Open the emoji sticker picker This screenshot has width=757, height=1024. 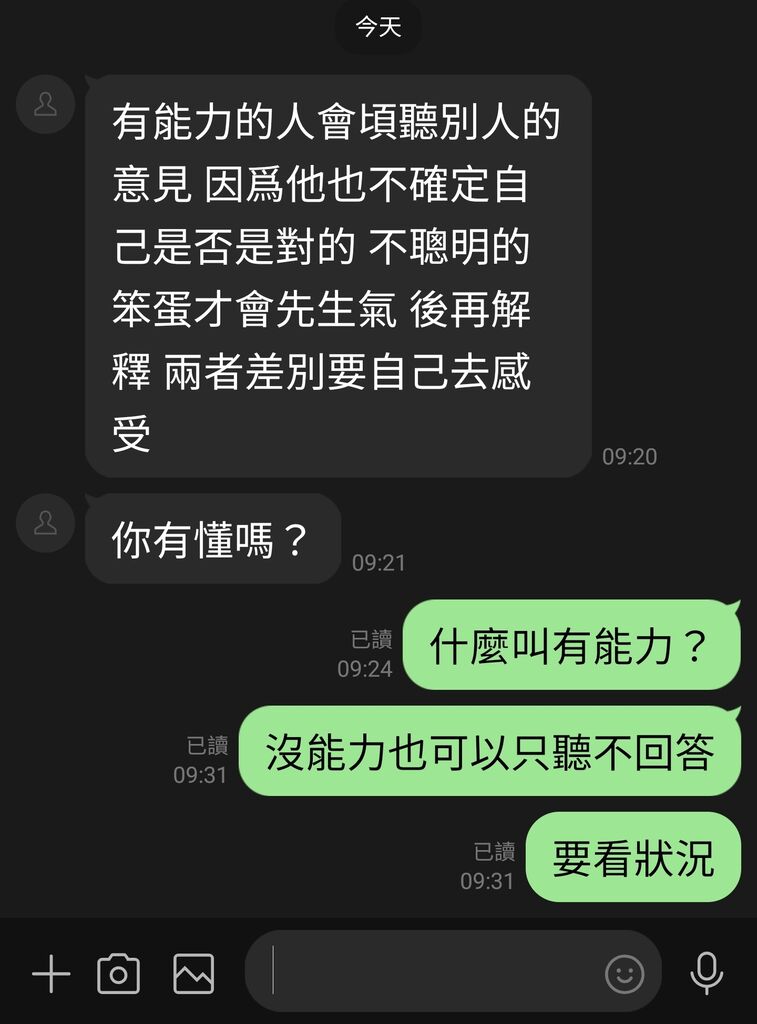(625, 973)
